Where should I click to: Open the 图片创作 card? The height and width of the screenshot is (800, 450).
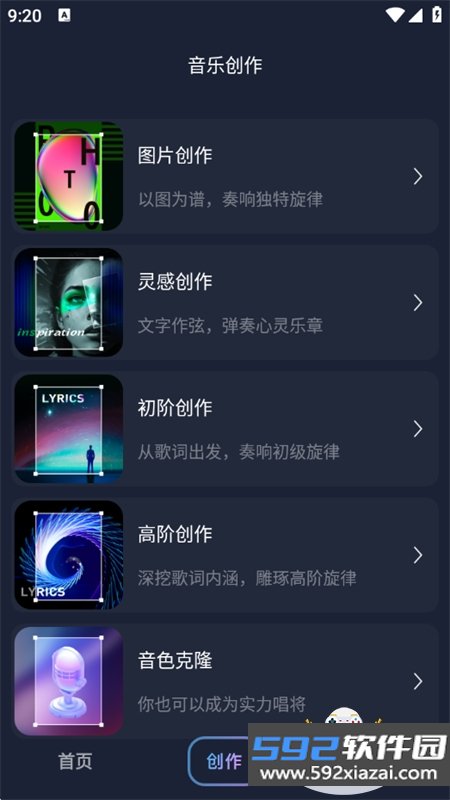coord(225,177)
